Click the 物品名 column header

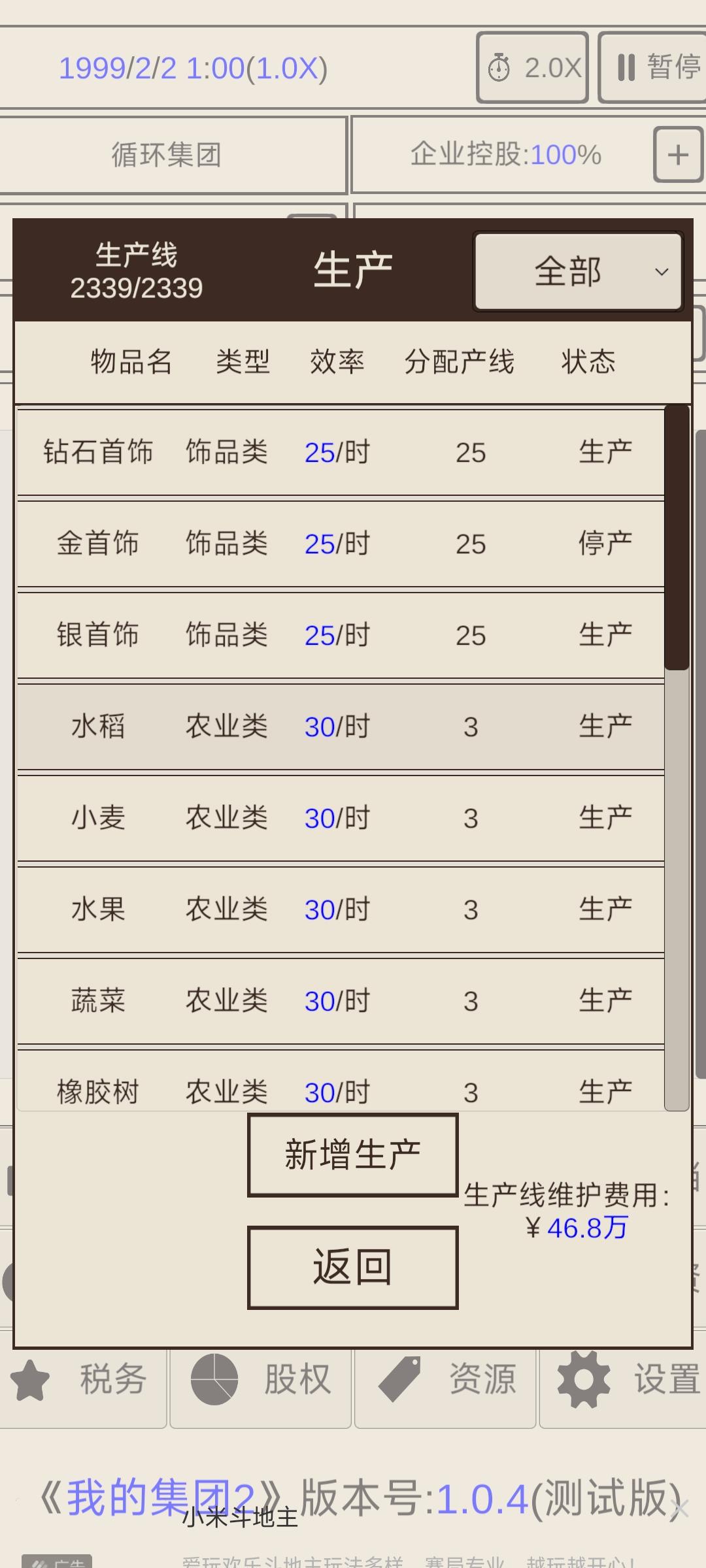click(x=131, y=362)
